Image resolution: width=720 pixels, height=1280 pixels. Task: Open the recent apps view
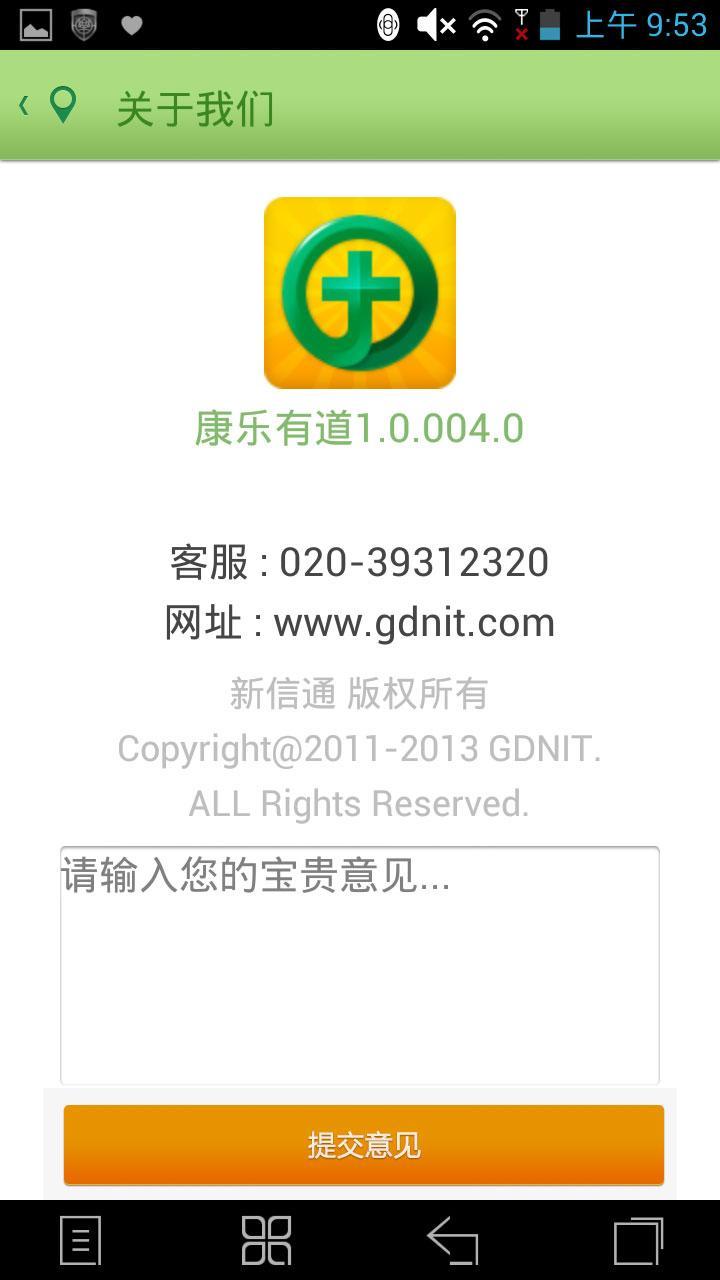tap(638, 1241)
